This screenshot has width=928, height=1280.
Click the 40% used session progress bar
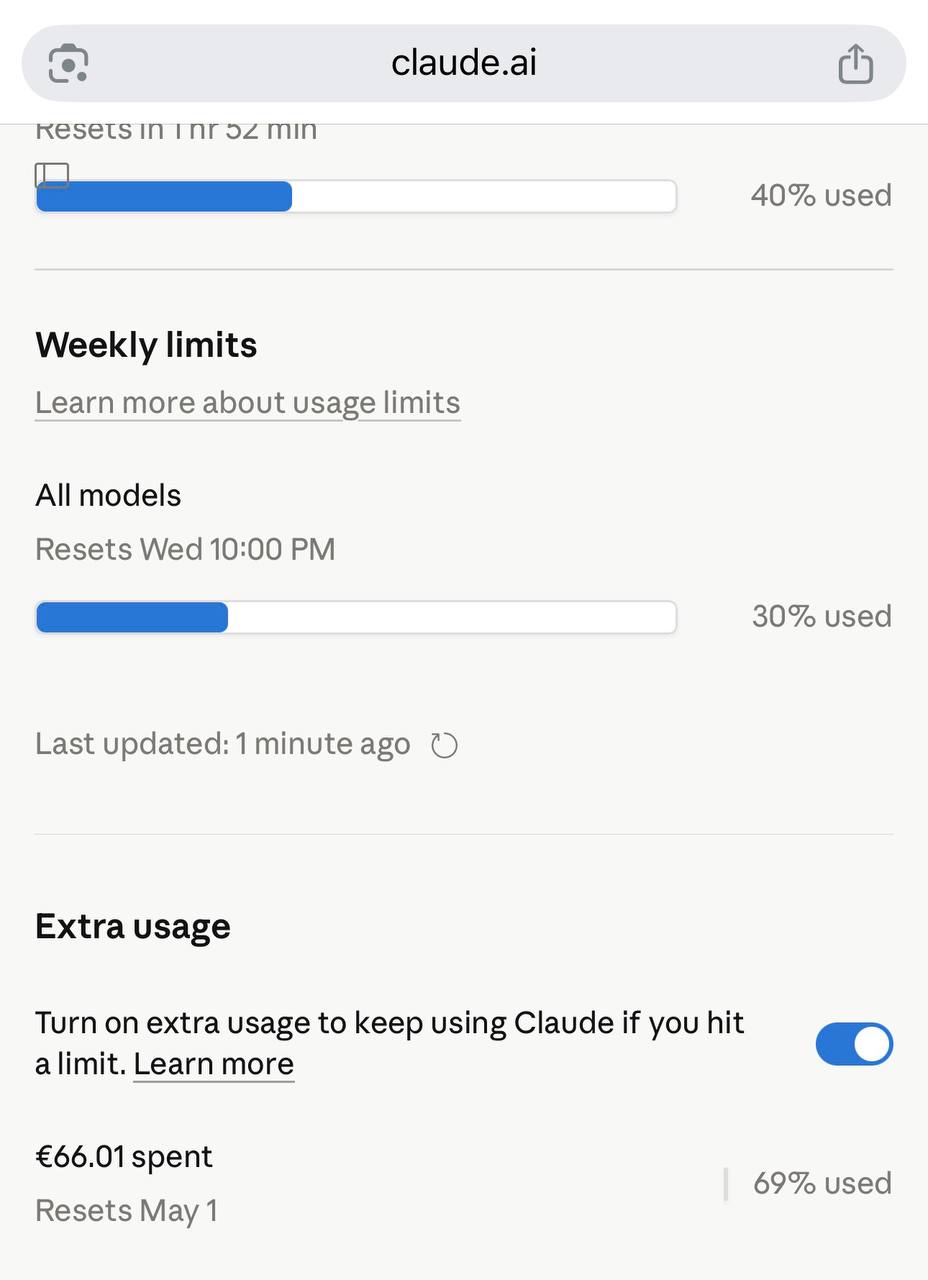tap(356, 196)
